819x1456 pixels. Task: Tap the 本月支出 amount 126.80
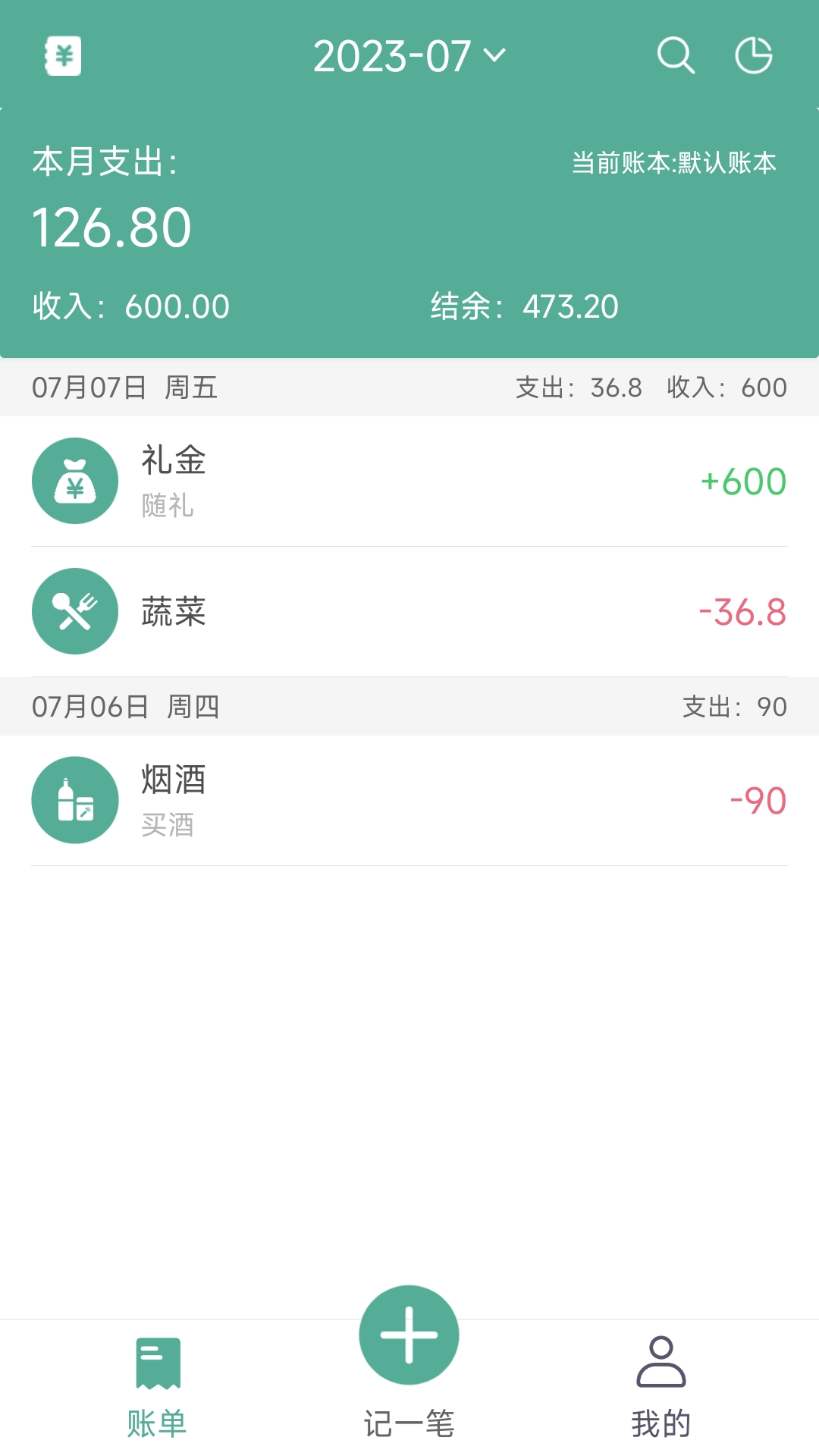click(x=111, y=226)
